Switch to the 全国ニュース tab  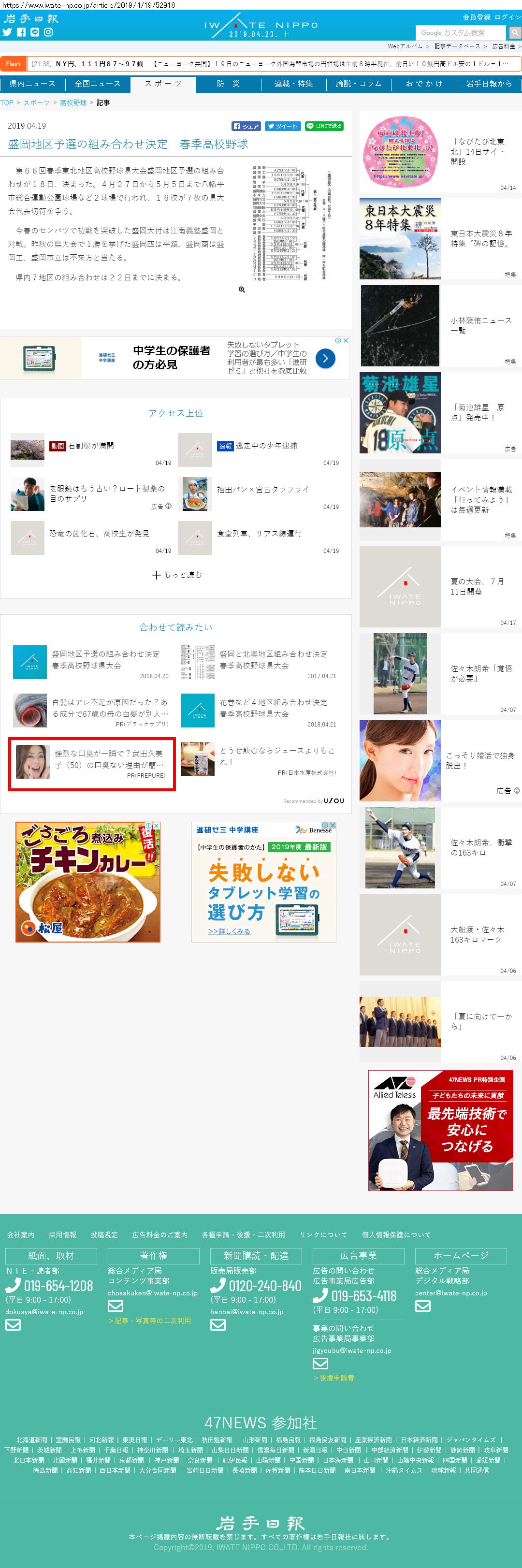coord(97,84)
